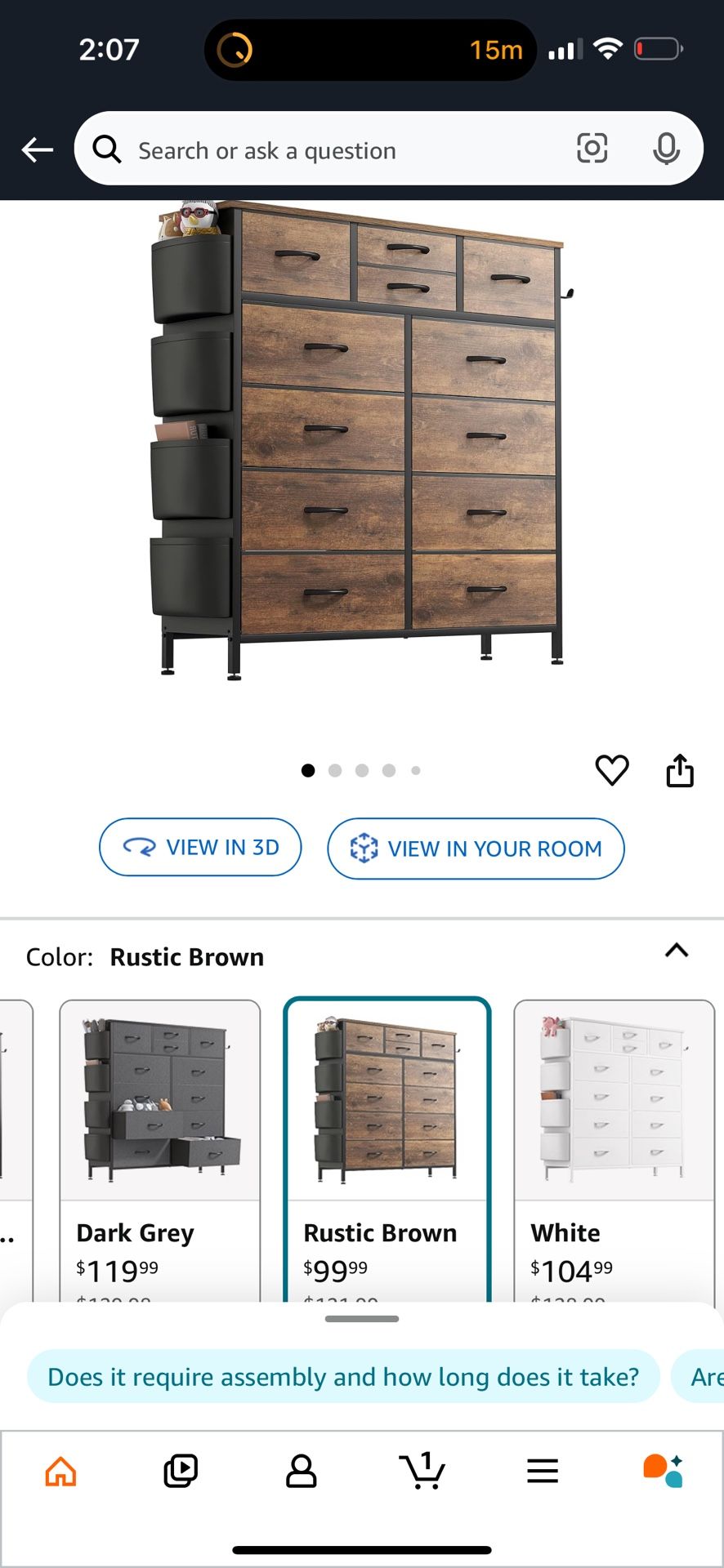Go to the Home tab
Viewport: 724px width, 1568px height.
pyautogui.click(x=60, y=1472)
